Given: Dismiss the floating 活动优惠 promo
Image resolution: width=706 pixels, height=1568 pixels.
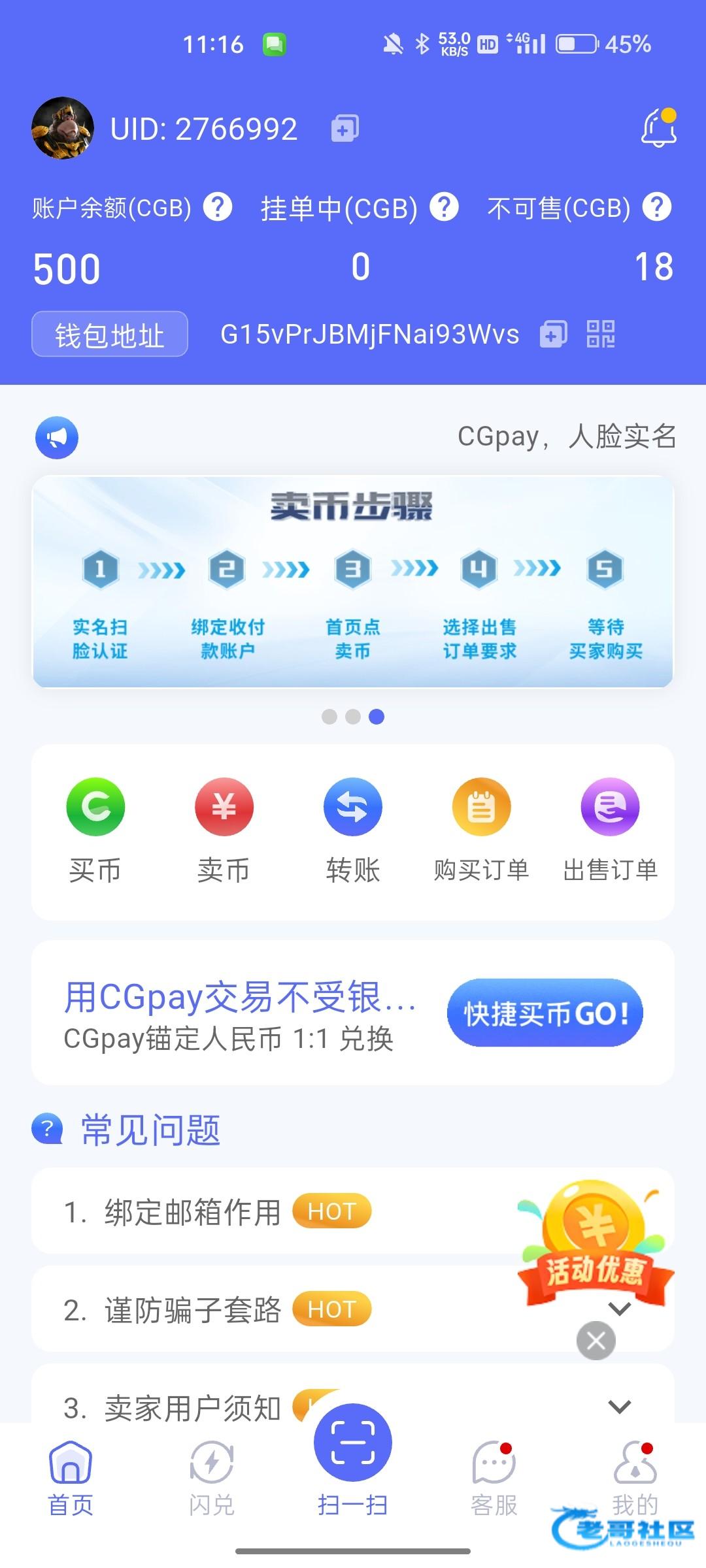Looking at the screenshot, I should (x=596, y=1341).
